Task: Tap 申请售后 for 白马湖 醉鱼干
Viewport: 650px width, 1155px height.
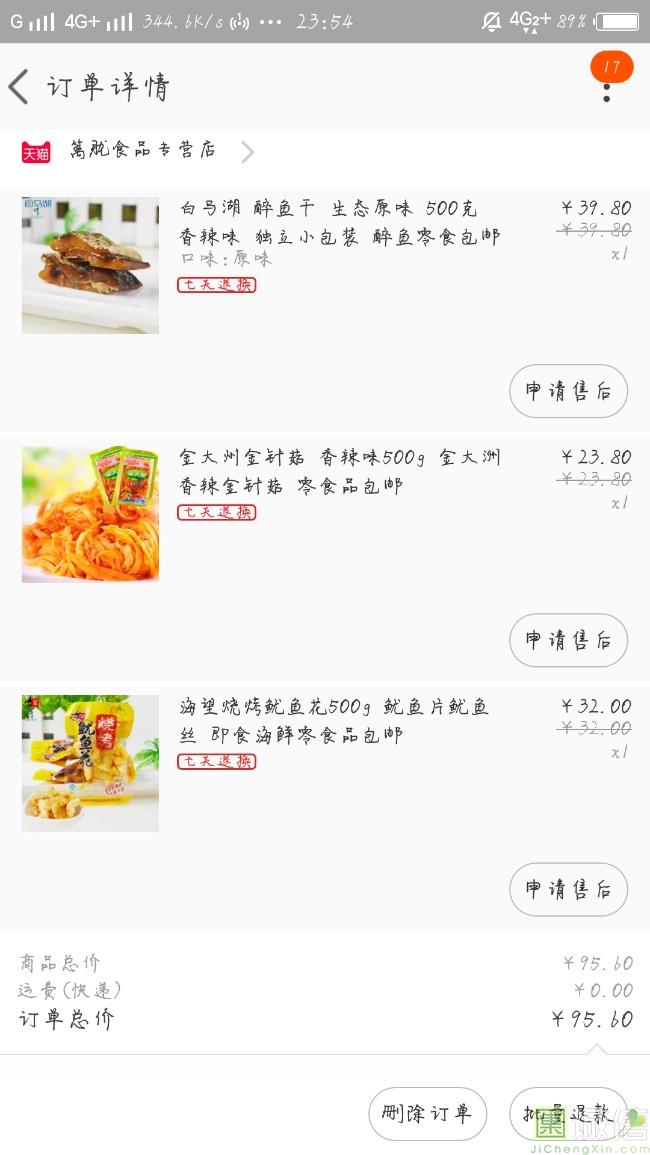Action: pos(568,391)
